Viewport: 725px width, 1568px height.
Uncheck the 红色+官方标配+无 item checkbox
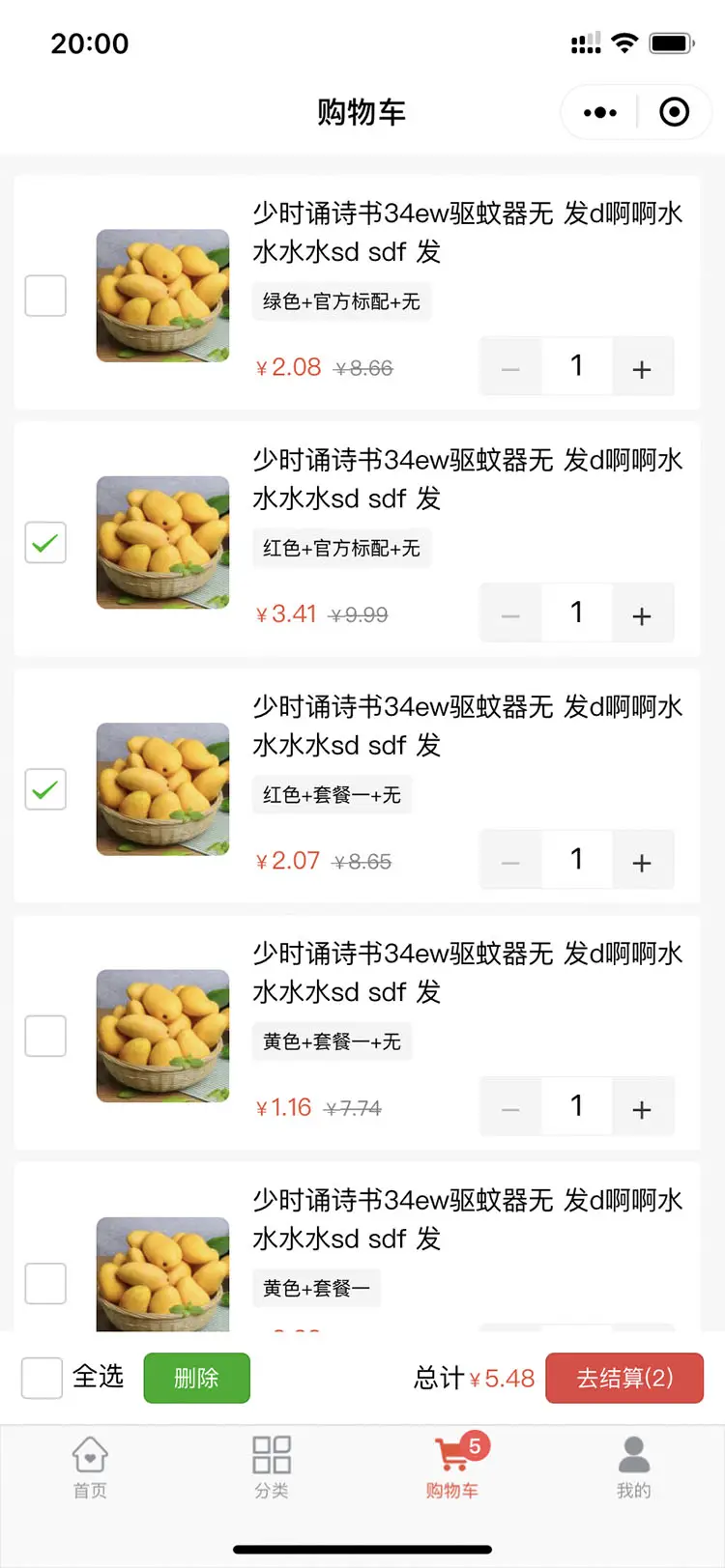click(45, 543)
